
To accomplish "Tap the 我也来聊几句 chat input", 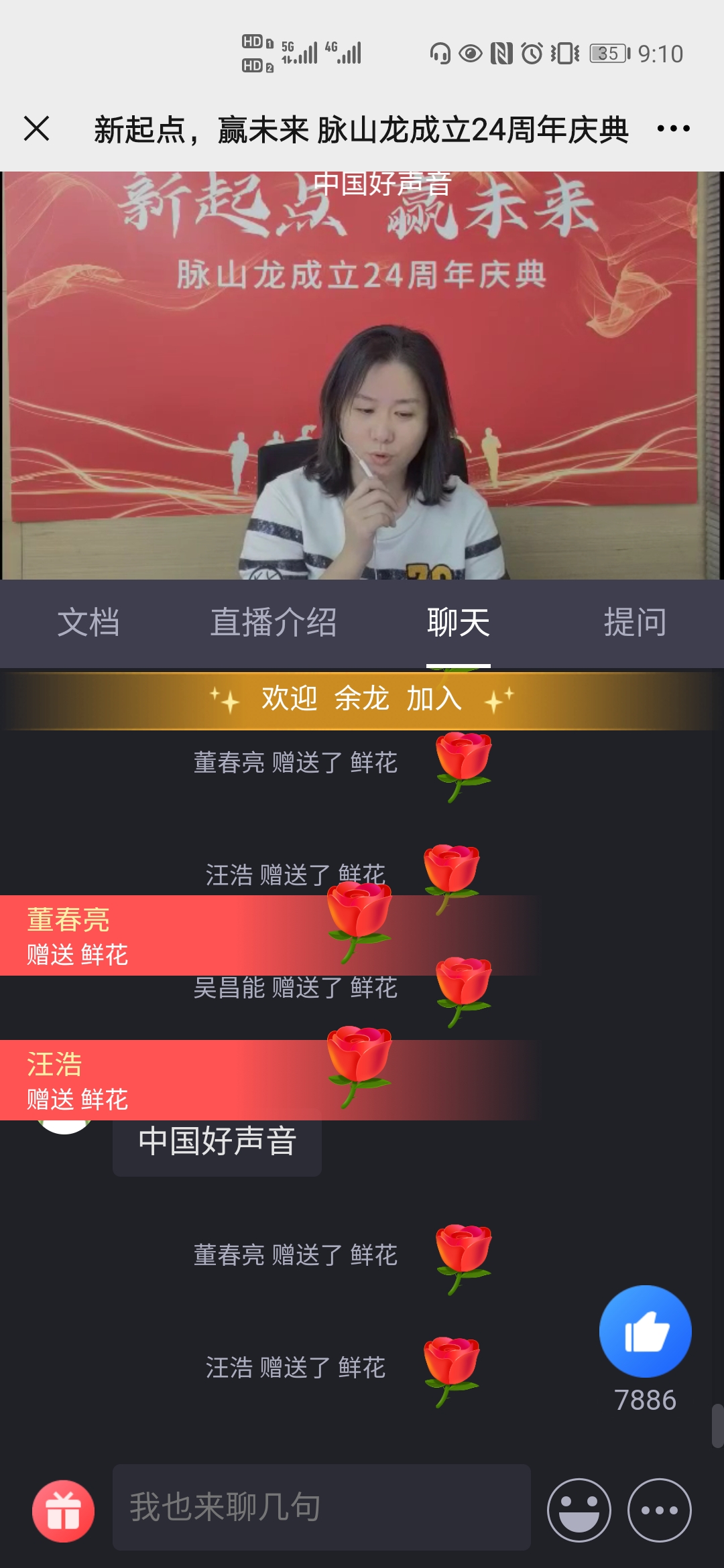I will [x=322, y=1508].
